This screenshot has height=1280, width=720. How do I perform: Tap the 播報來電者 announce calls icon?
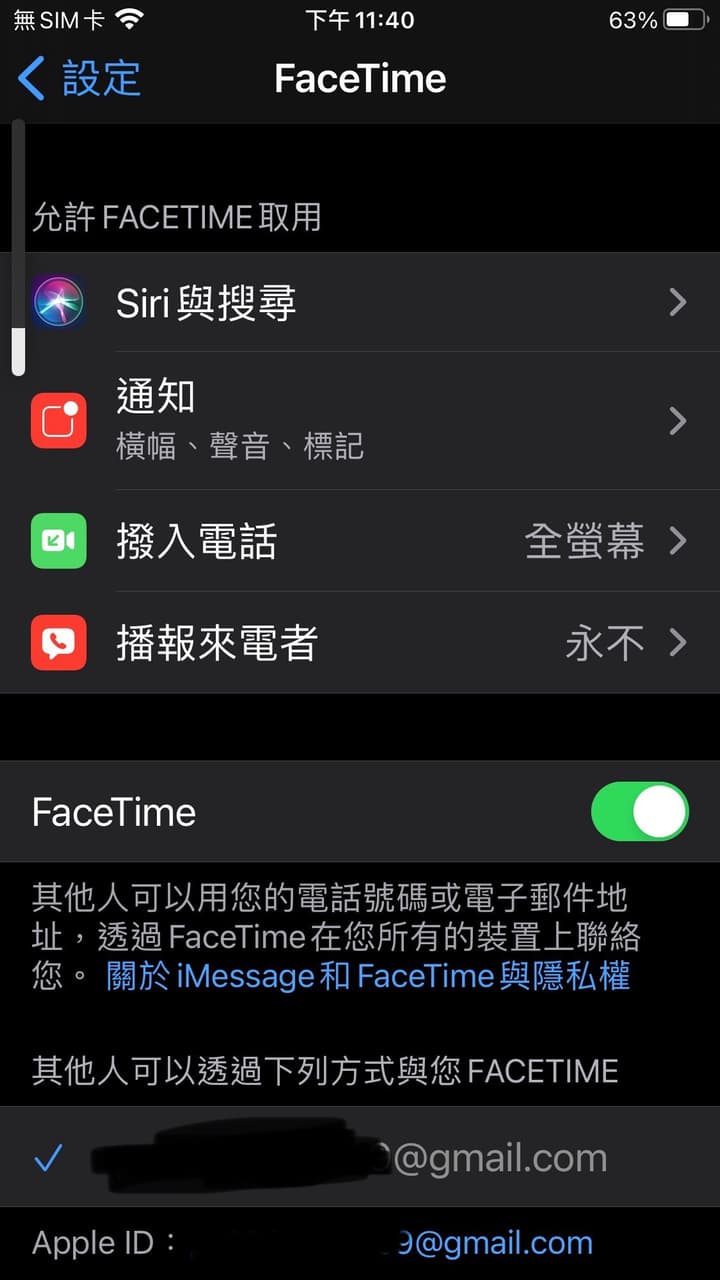[58, 643]
